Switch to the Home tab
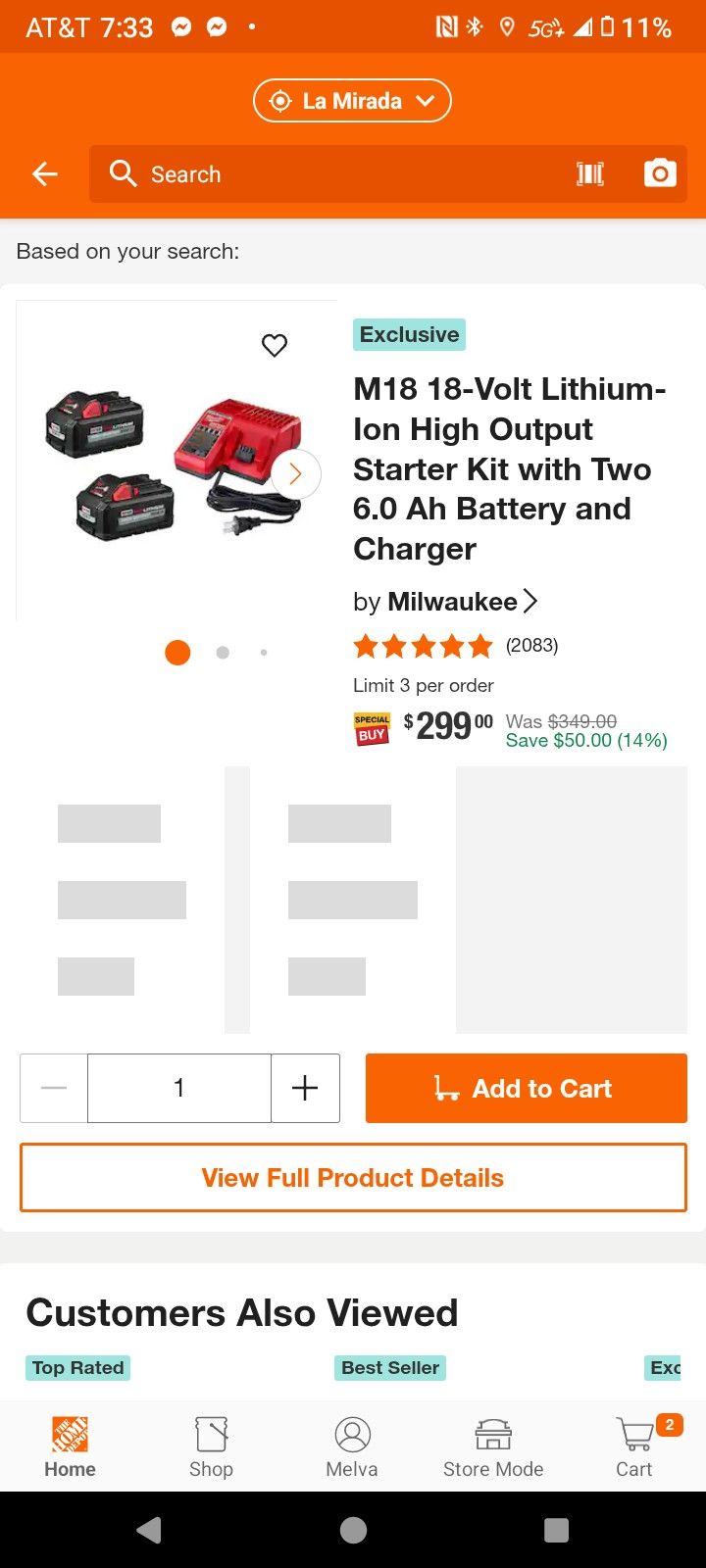Viewport: 706px width, 1568px height. click(70, 1446)
